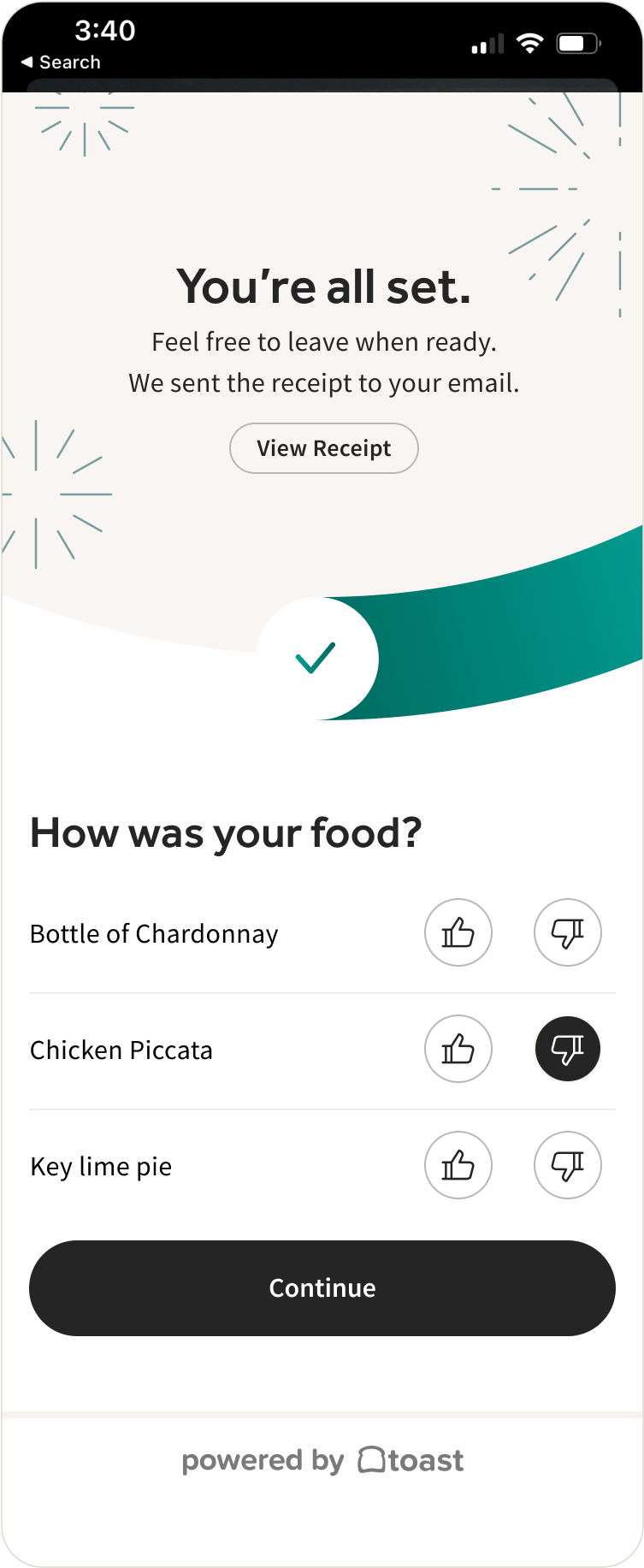The height and width of the screenshot is (1568, 644).
Task: Give Key lime pie a thumbs down
Action: (567, 1165)
